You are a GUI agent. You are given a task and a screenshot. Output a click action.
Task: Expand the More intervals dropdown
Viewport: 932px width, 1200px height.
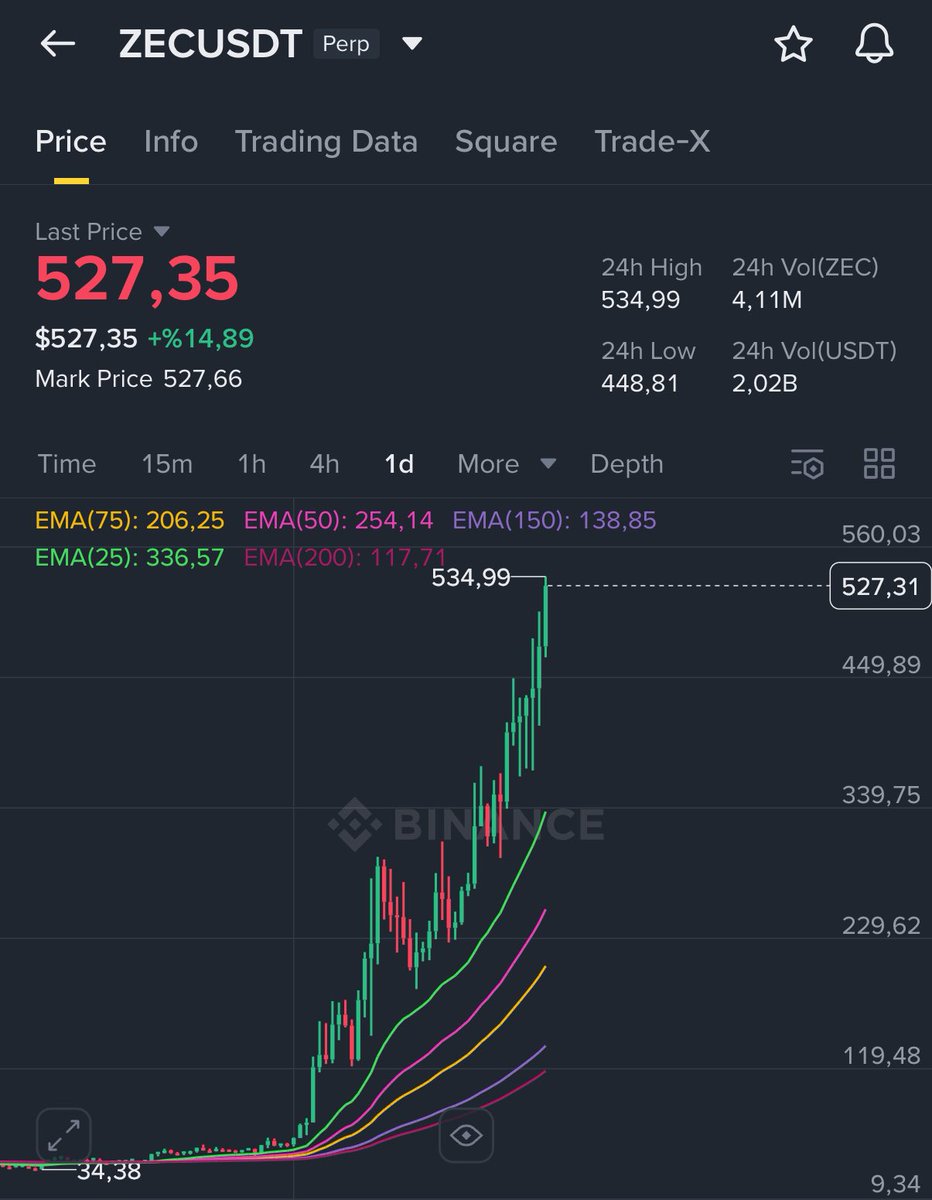(x=505, y=464)
